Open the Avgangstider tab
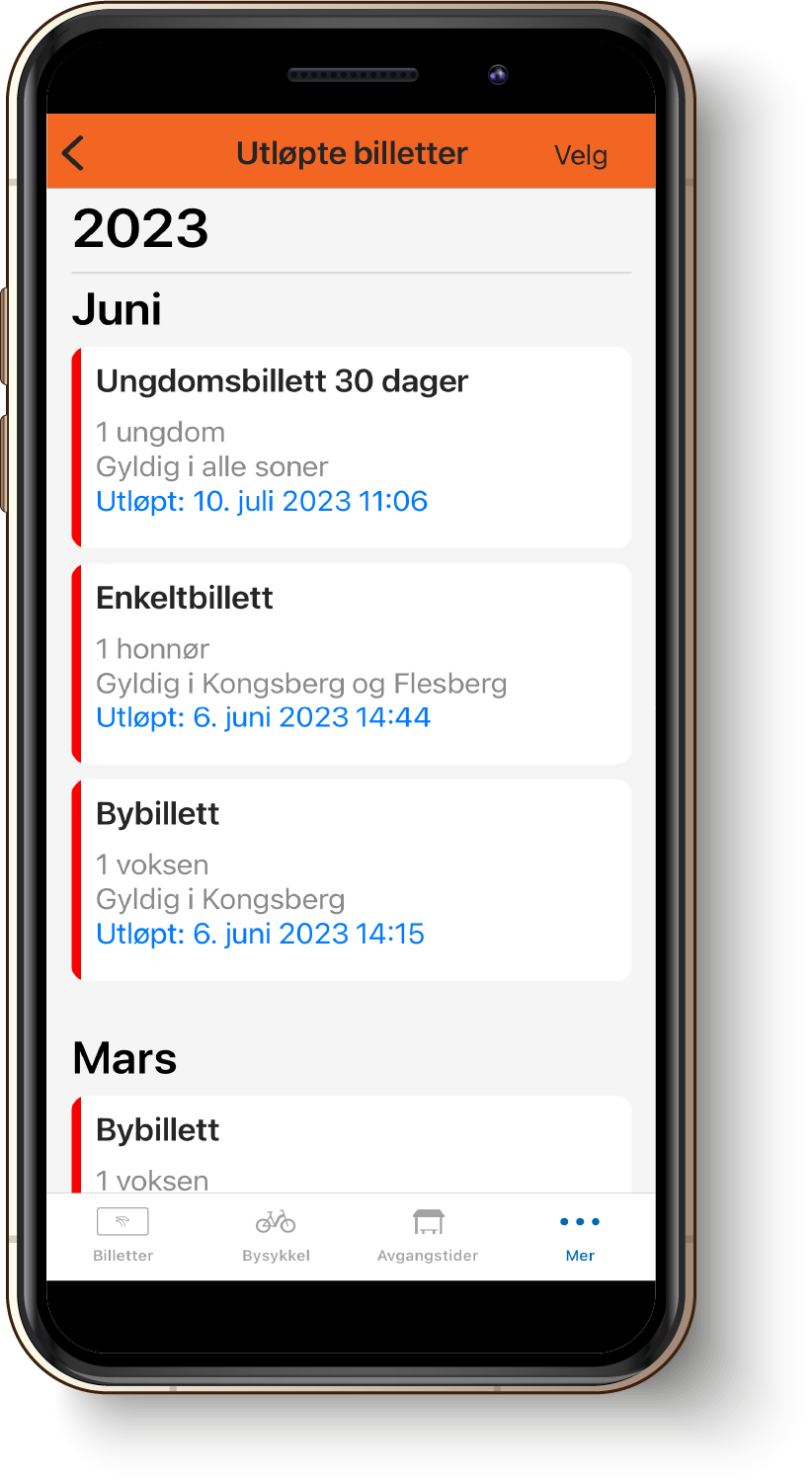The height and width of the screenshot is (1481, 812). coord(428,1235)
